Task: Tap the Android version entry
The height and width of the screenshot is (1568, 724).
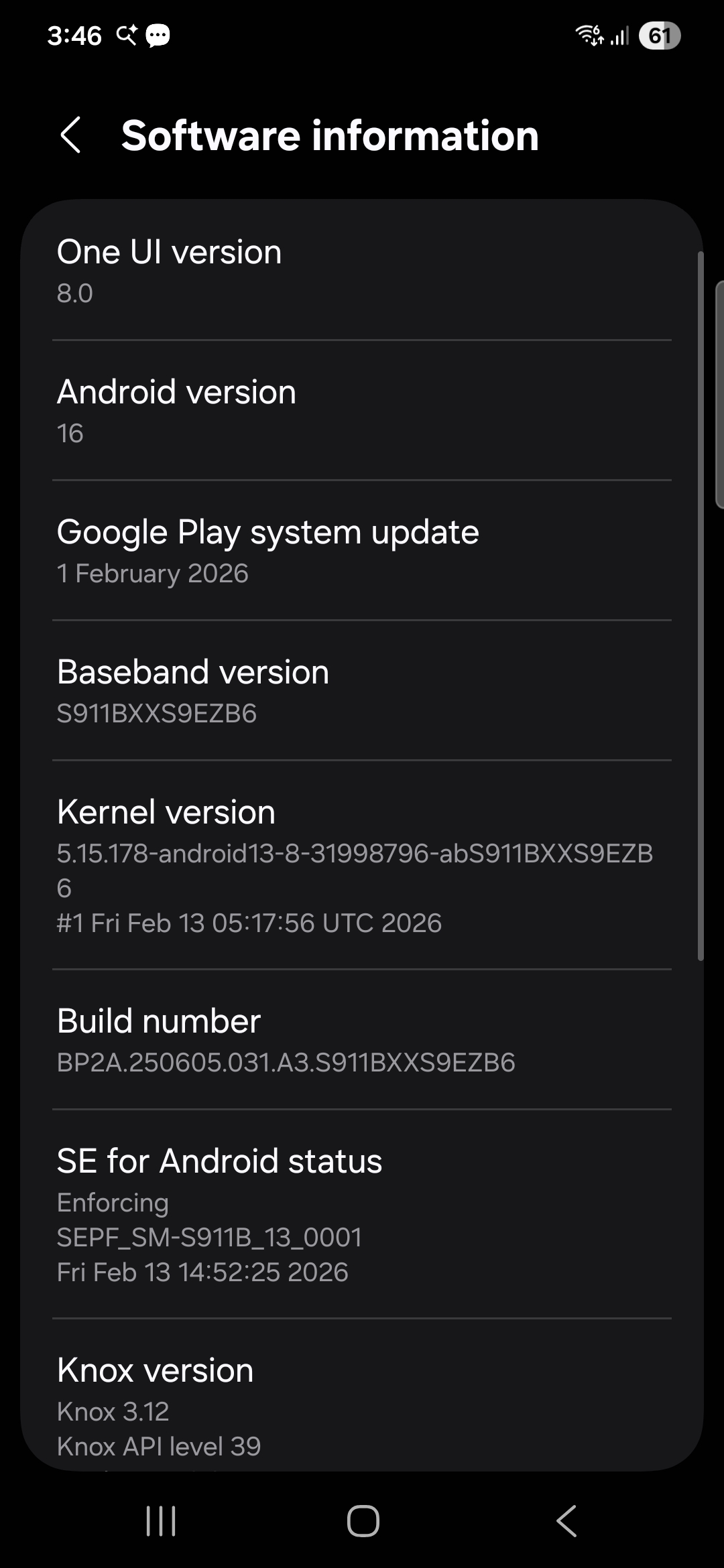Action: tap(362, 410)
